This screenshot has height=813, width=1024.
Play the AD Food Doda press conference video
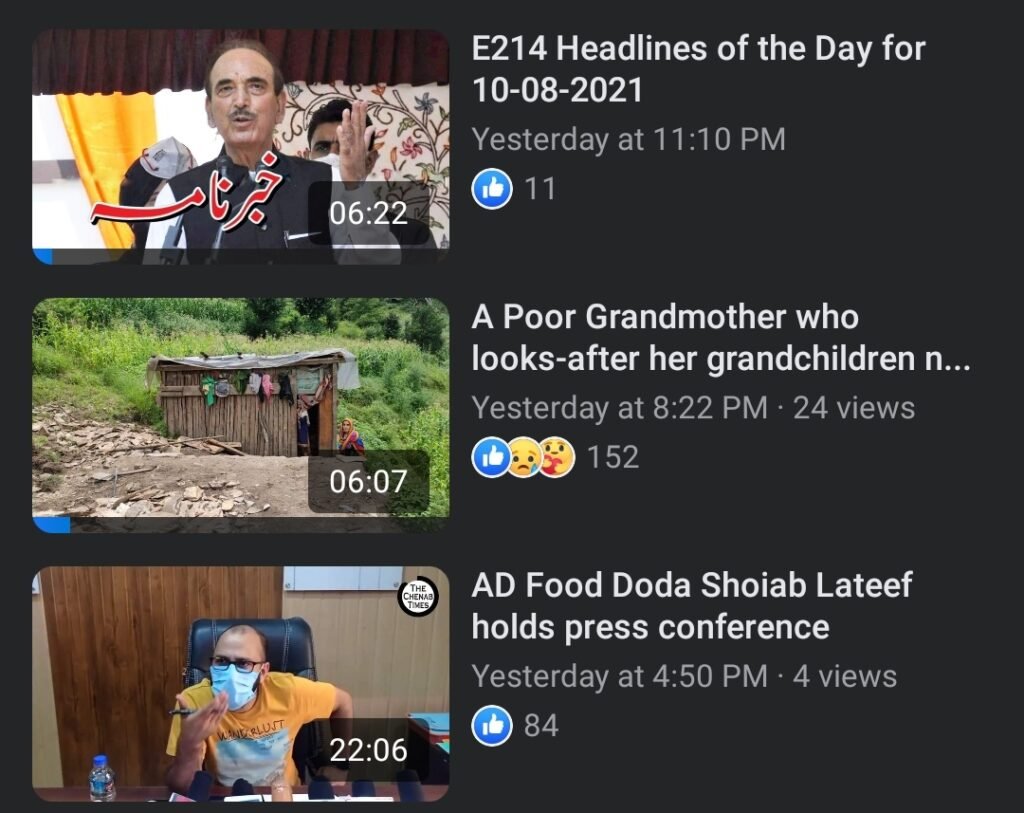point(240,684)
